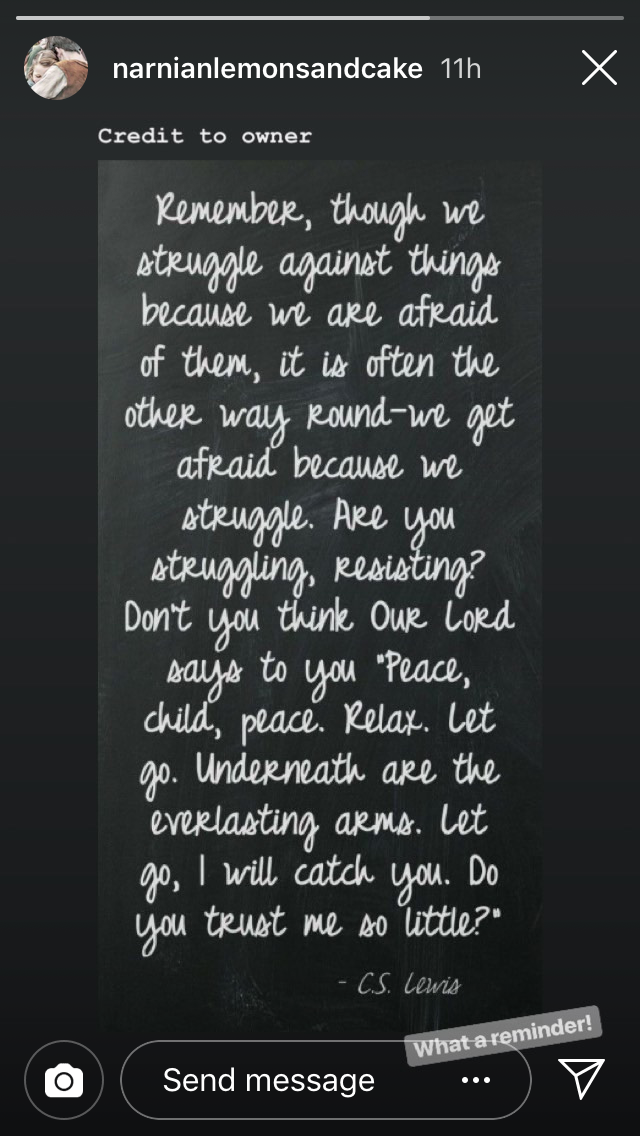Open the camera to reply
The image size is (640, 1136).
point(64,1079)
